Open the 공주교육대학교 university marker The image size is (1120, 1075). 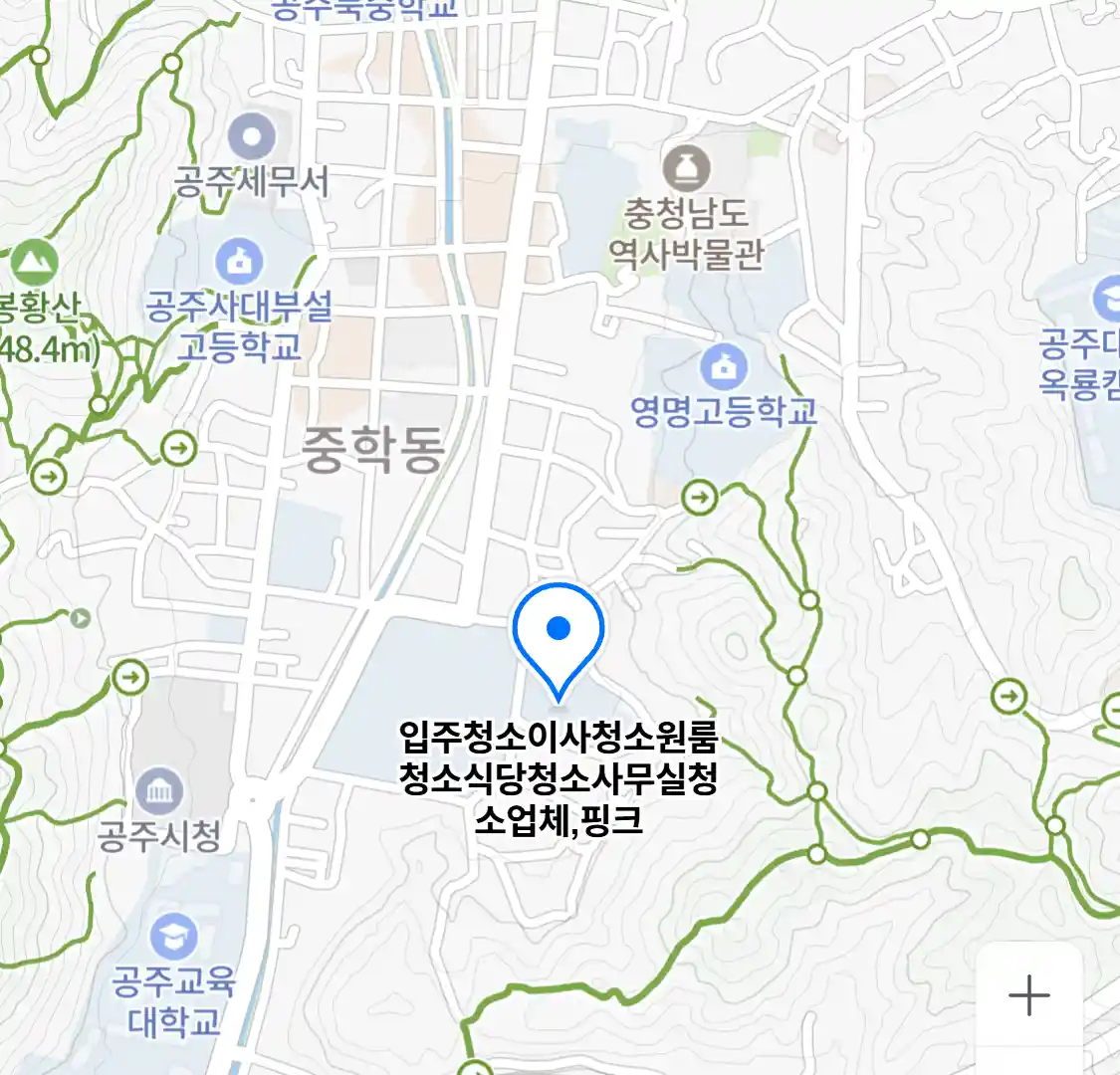point(174,938)
